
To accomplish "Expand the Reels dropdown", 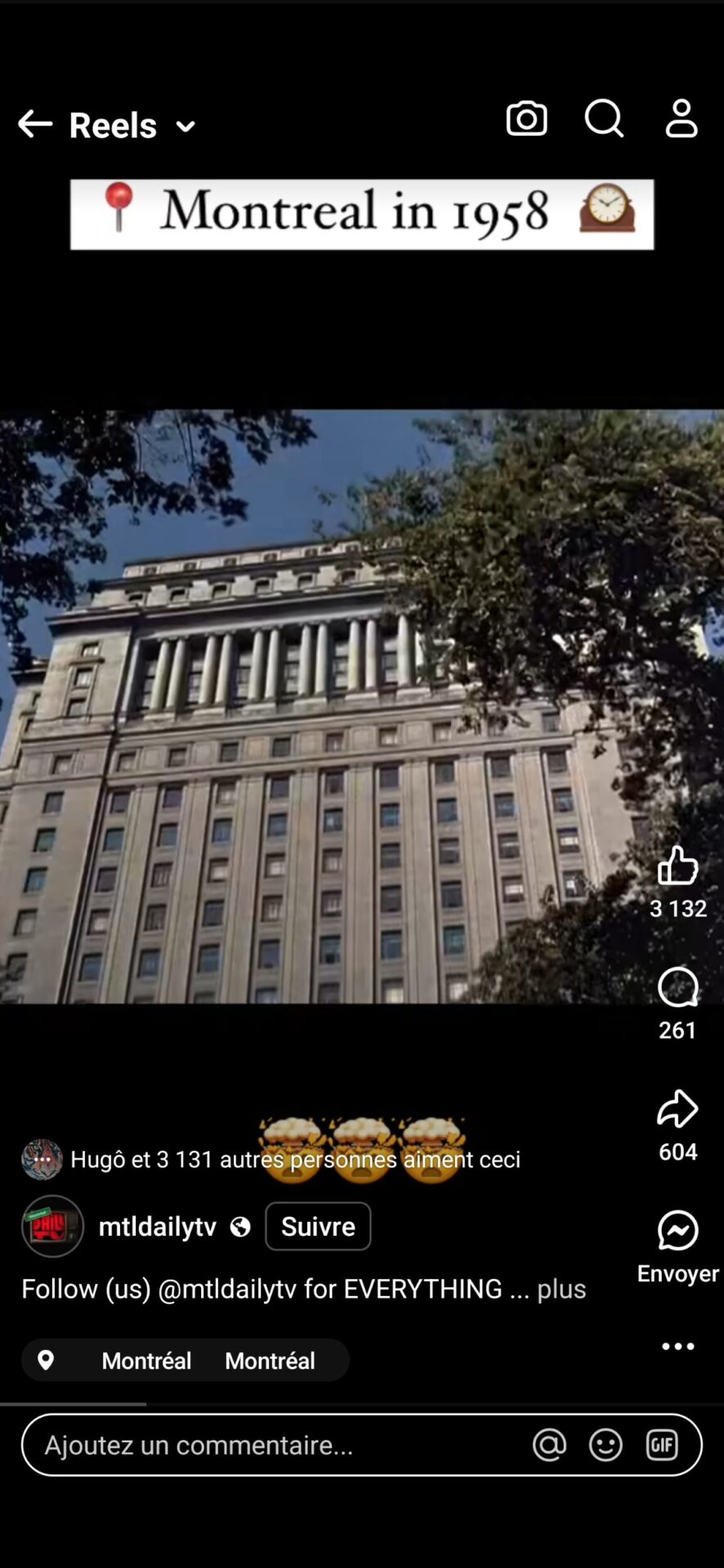I will pos(185,127).
